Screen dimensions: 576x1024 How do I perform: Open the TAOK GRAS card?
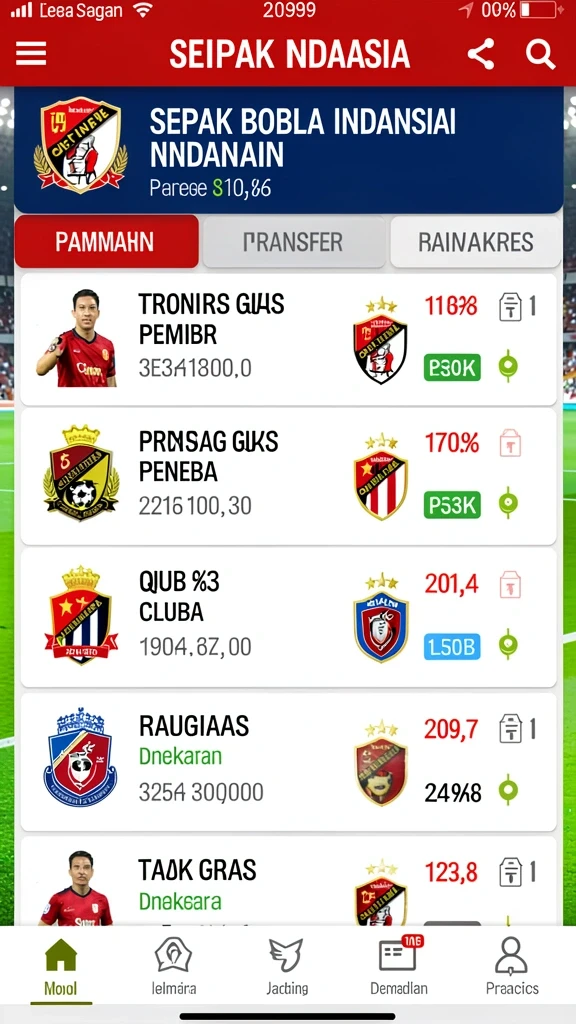point(289,880)
